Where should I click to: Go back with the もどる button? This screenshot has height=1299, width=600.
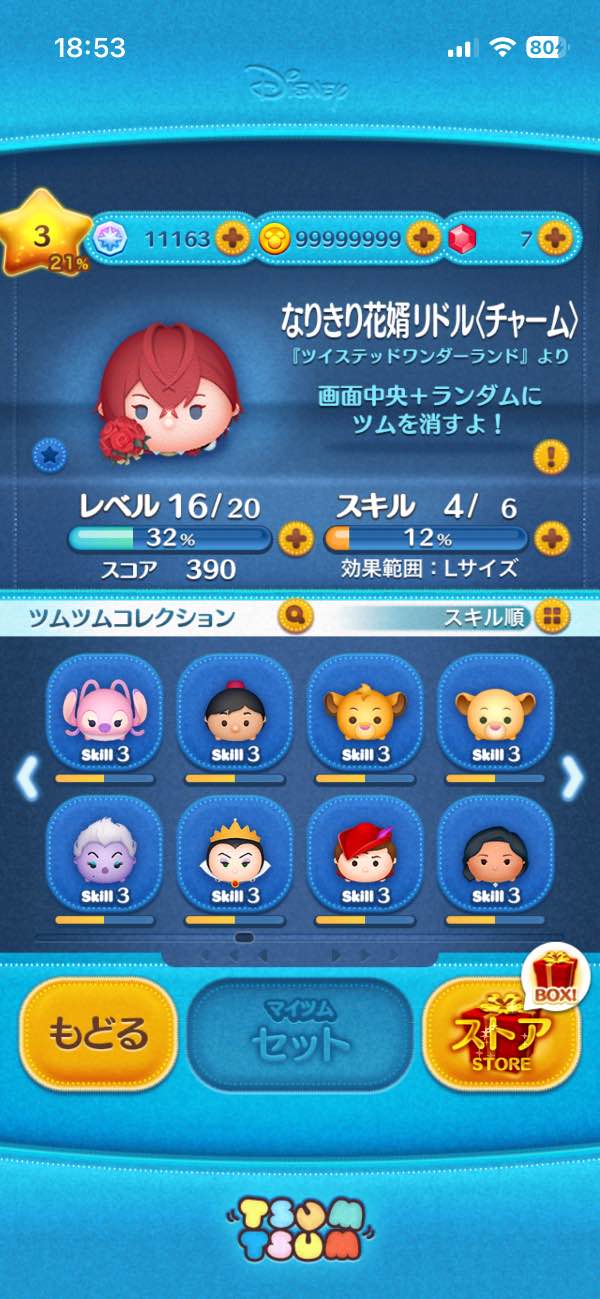[x=98, y=1033]
